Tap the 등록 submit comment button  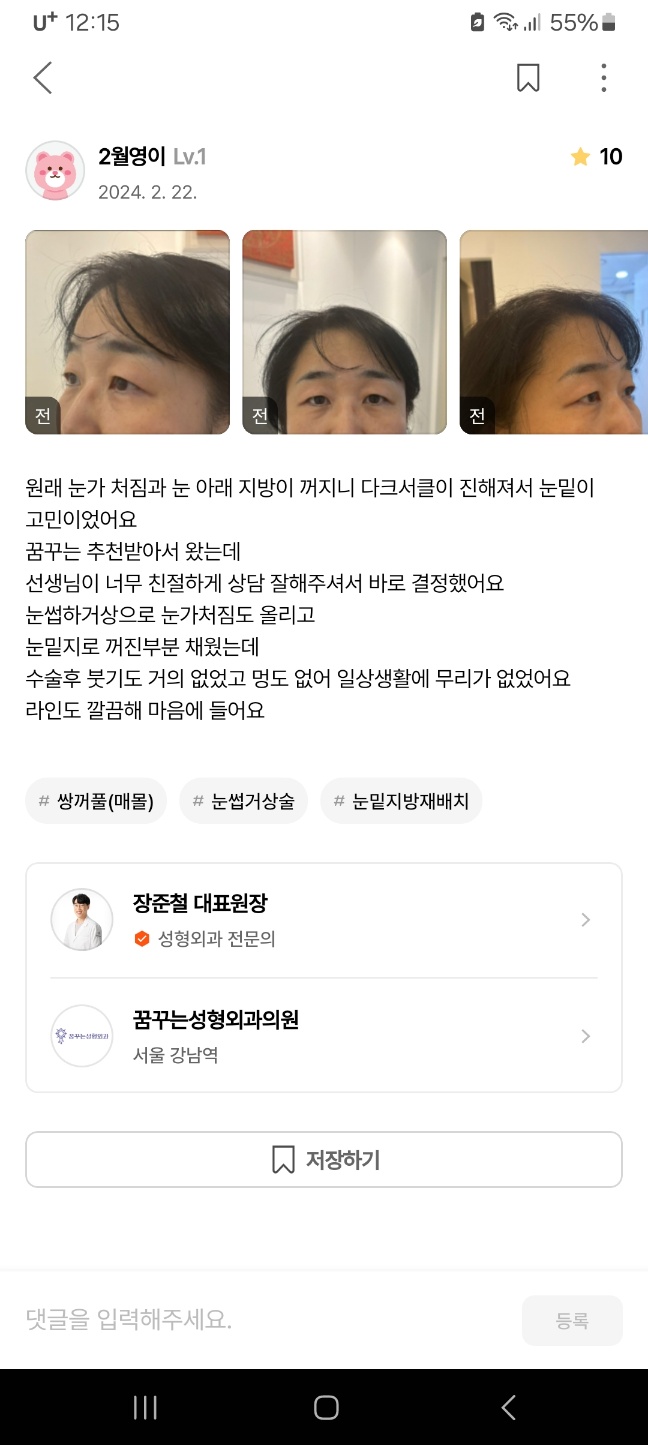coord(572,1321)
